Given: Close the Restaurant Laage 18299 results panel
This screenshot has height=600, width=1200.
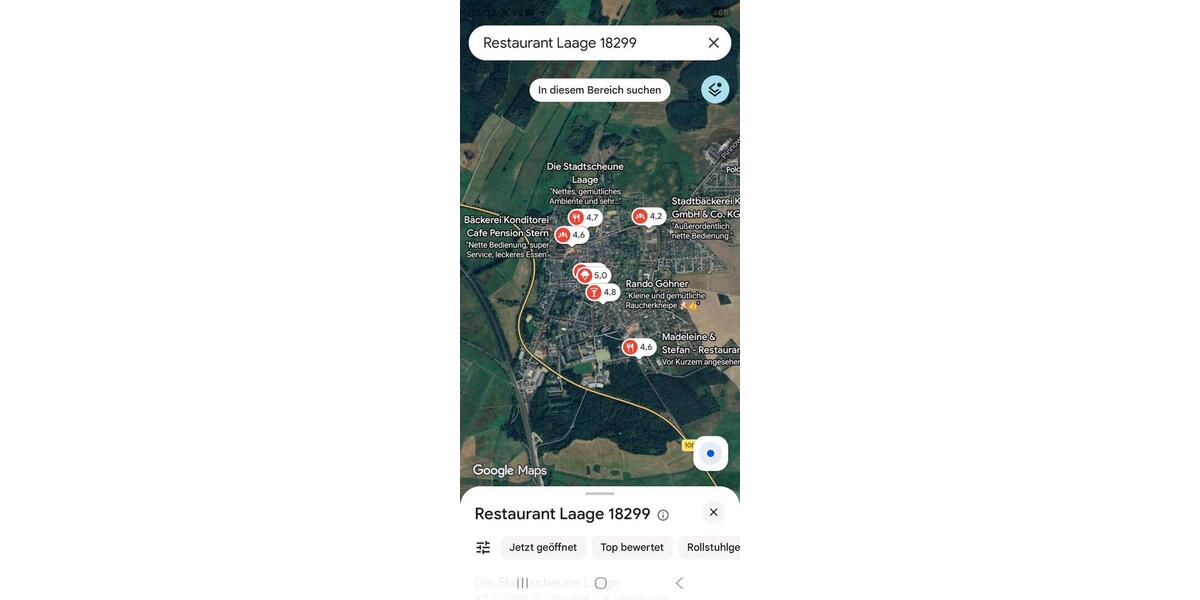Looking at the screenshot, I should click(x=713, y=512).
